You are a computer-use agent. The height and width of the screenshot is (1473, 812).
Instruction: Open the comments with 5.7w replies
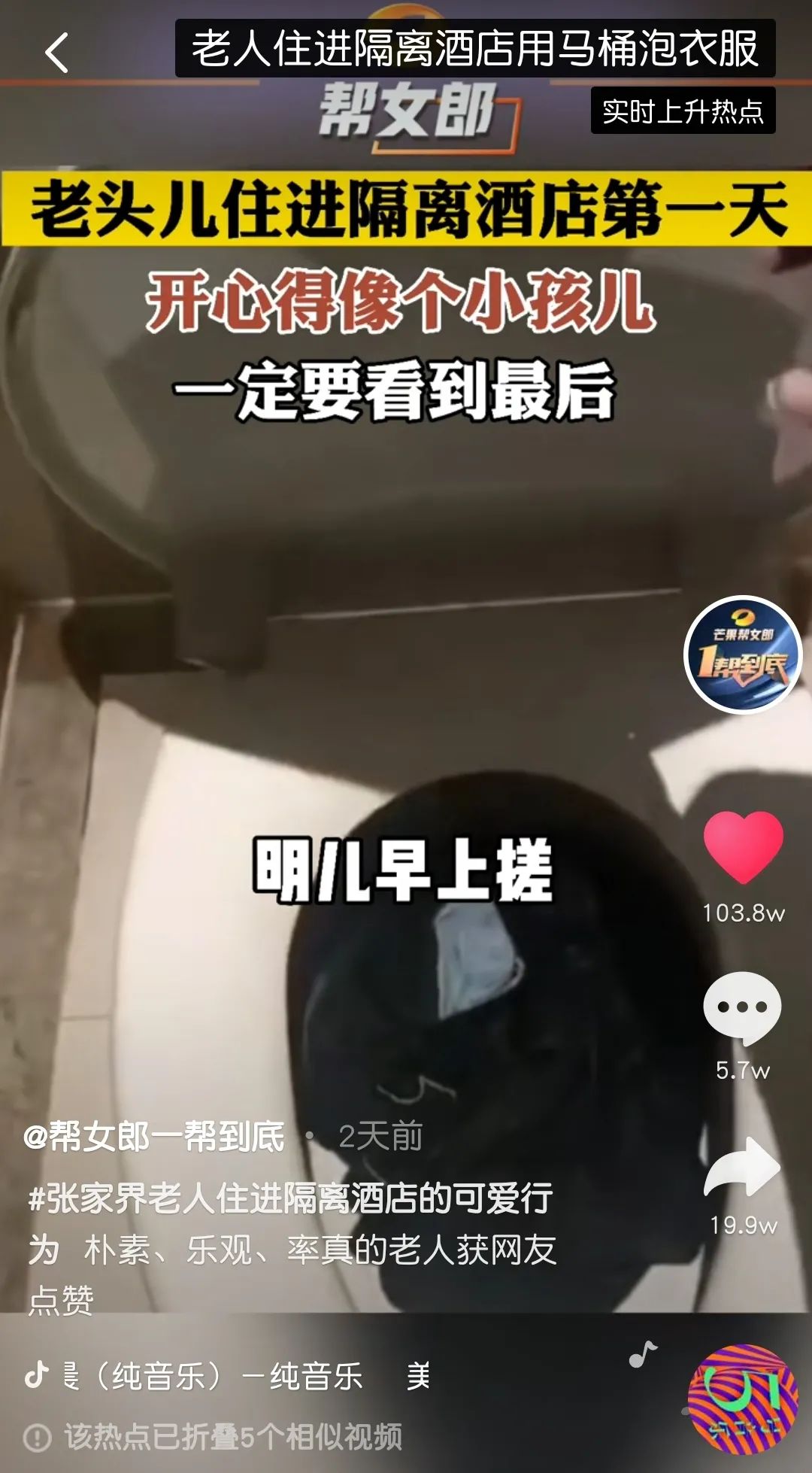(743, 1008)
